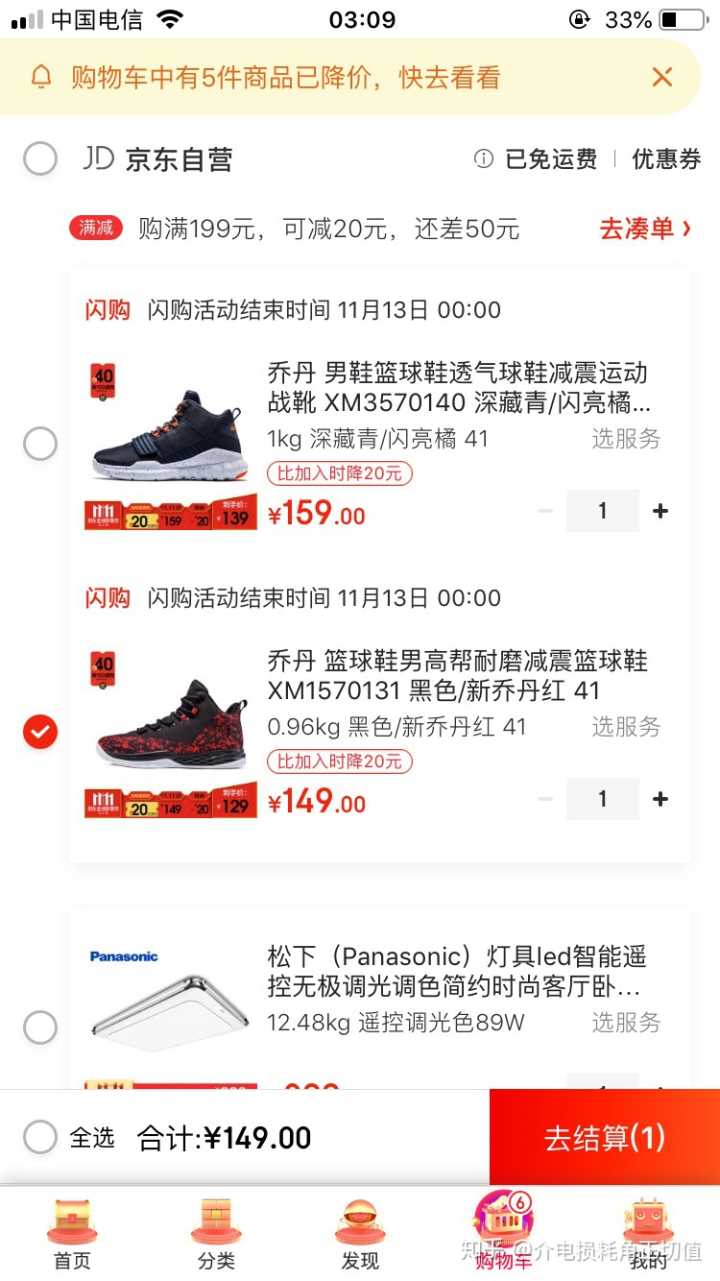
Task: Choose 选服务 for the Panasonic light
Action: (626, 1022)
